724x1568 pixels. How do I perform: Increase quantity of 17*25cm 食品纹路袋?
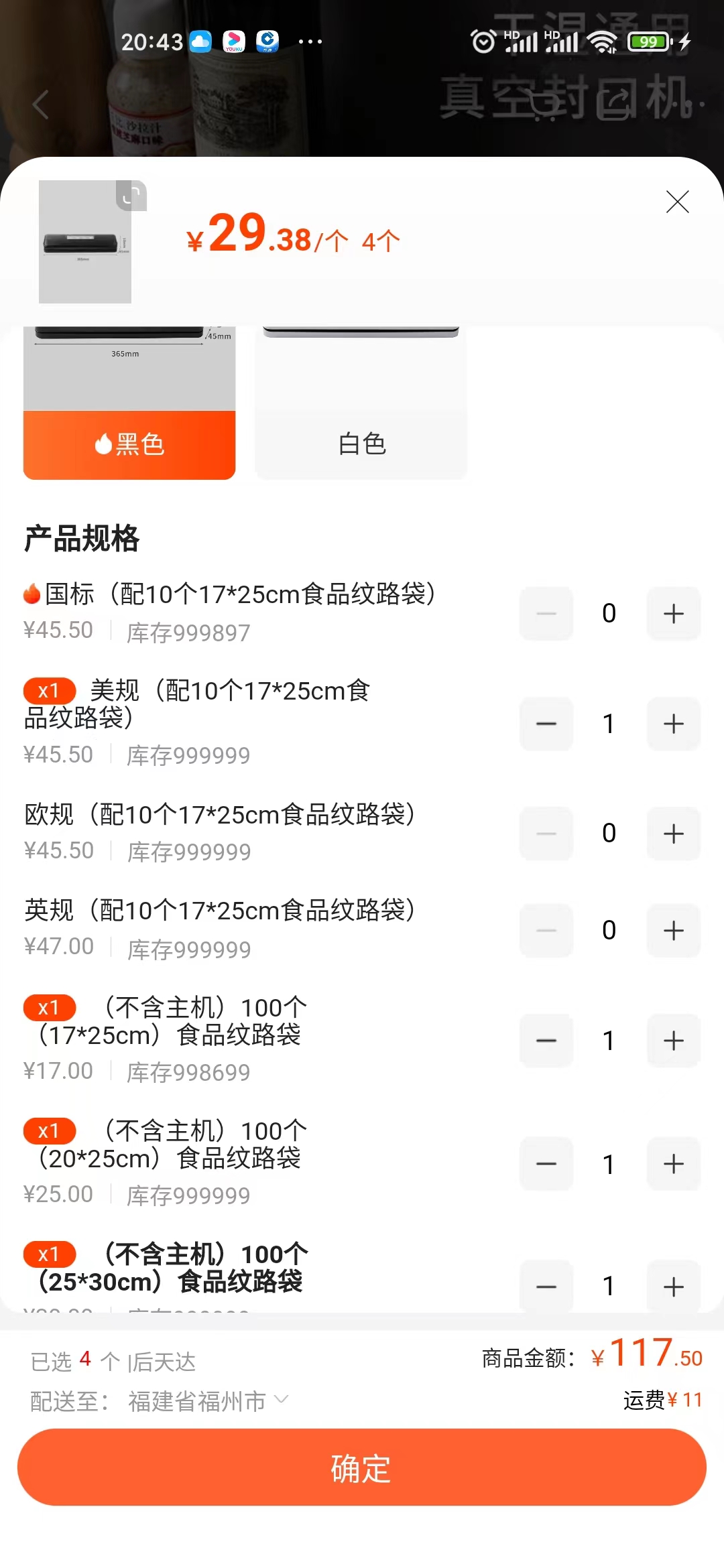point(673,1041)
